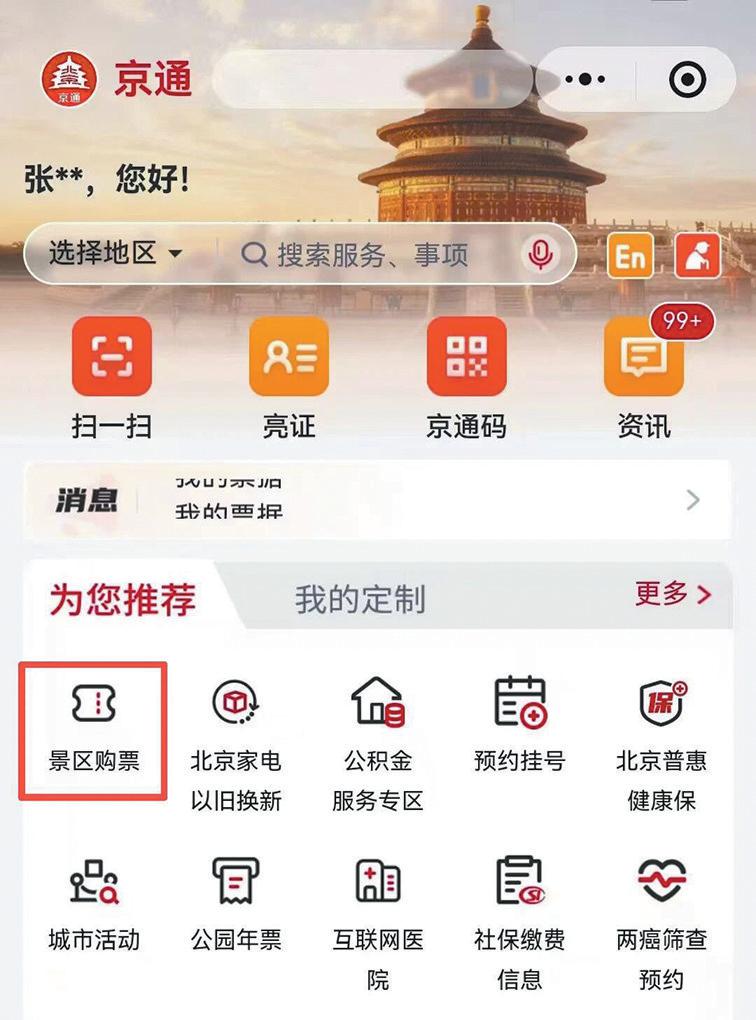Open 北京家电以旧换新 service
The height and width of the screenshot is (1020, 756).
click(236, 745)
